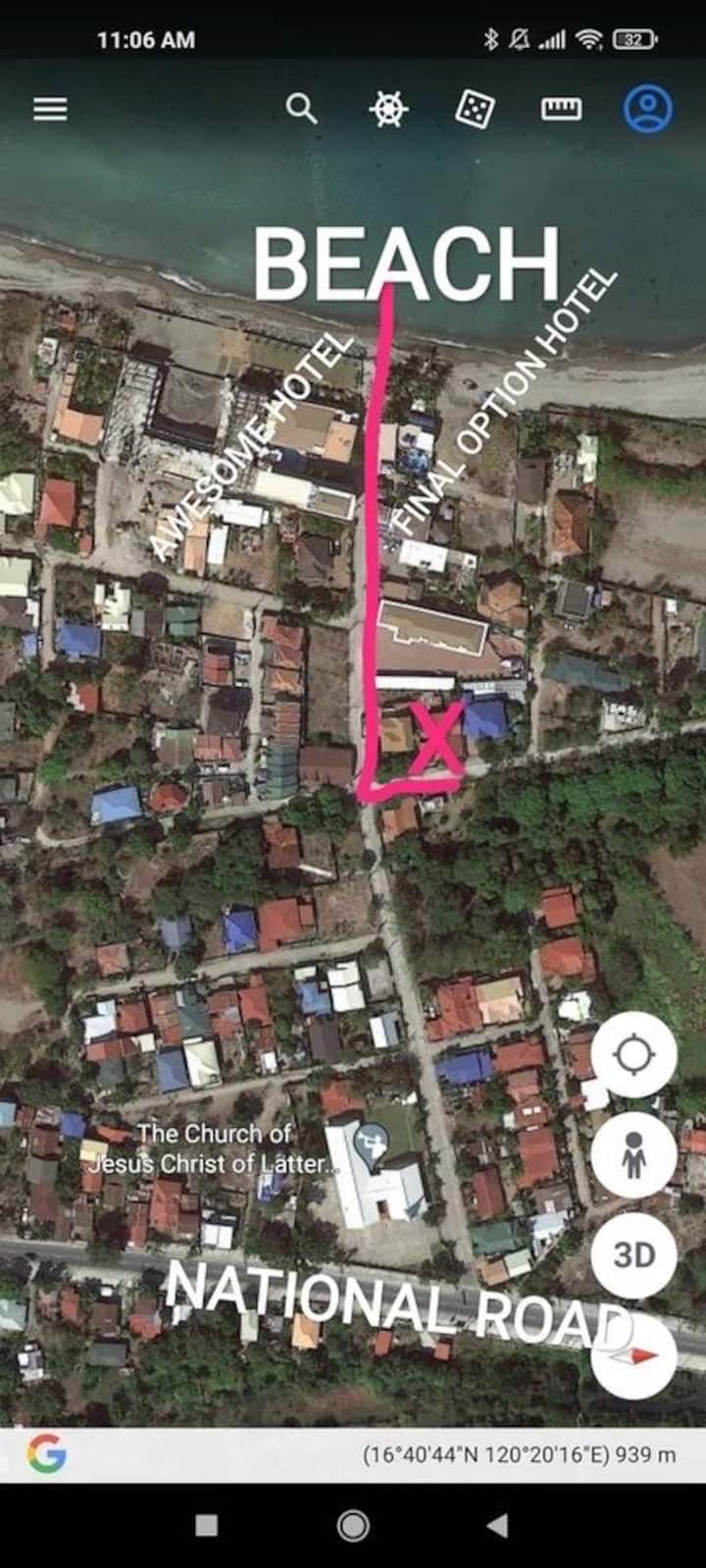Go to the system home screen
Viewport: 706px width, 1568px height.
click(353, 1525)
